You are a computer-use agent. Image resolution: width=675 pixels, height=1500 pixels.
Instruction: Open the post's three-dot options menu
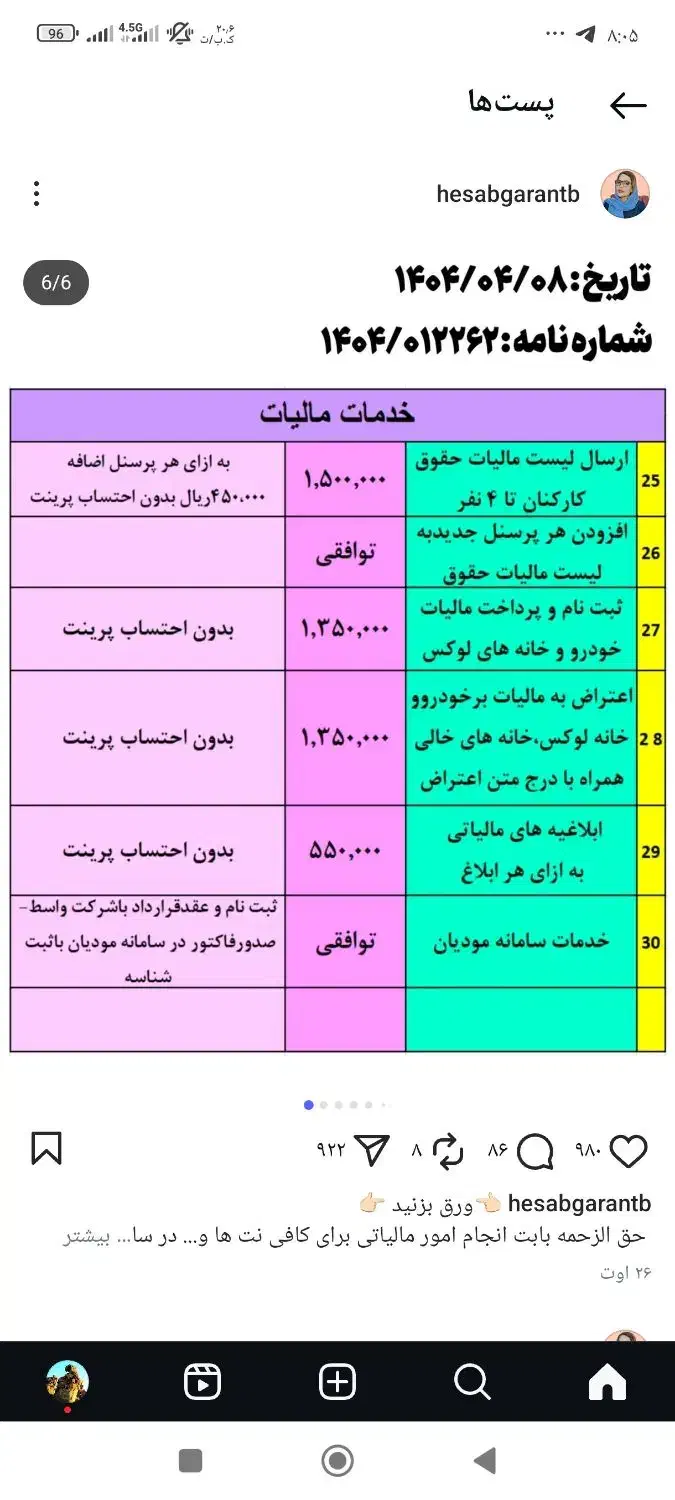click(37, 194)
